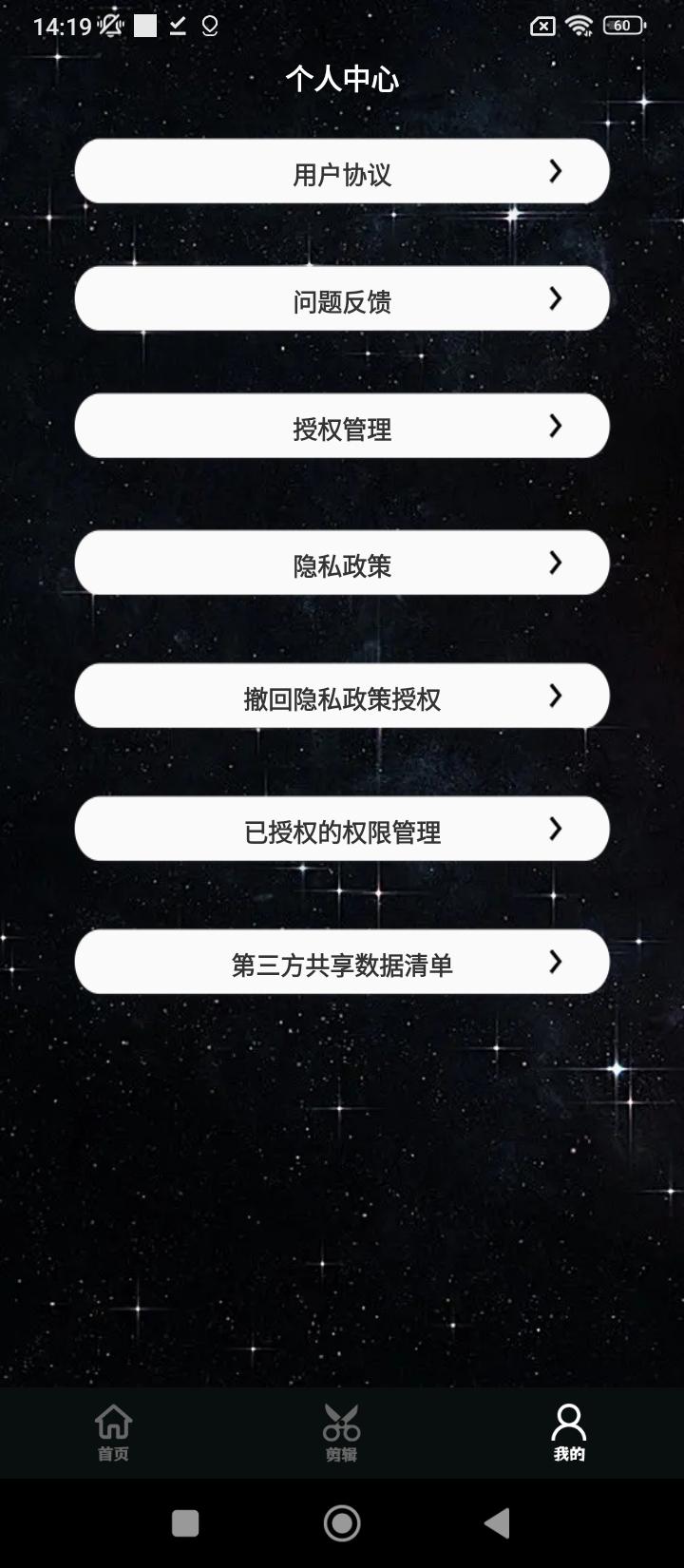Select 撤回隐私政策授权 option
The image size is (684, 1568).
coord(342,697)
